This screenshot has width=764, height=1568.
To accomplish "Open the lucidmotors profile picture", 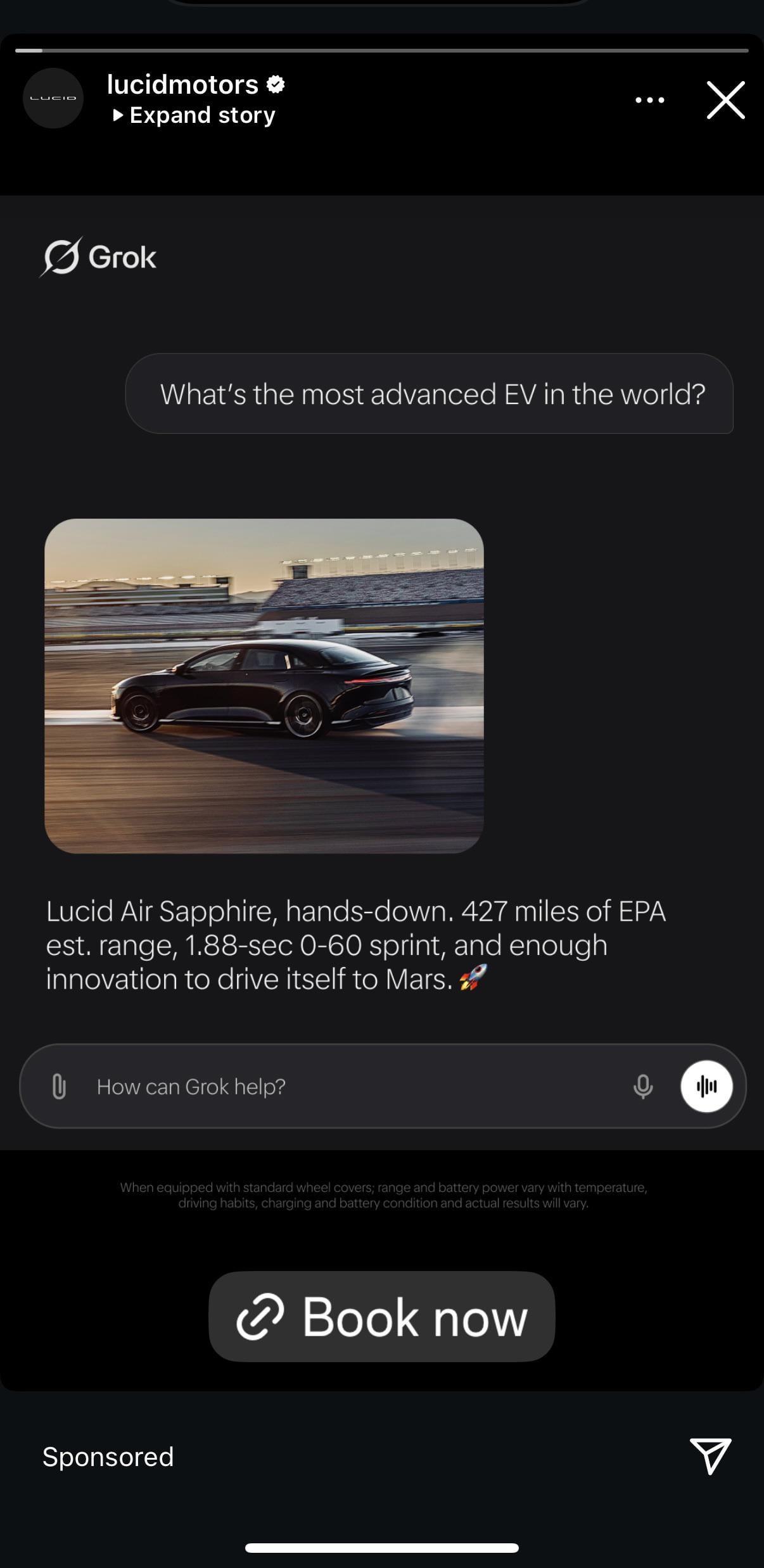I will (53, 98).
